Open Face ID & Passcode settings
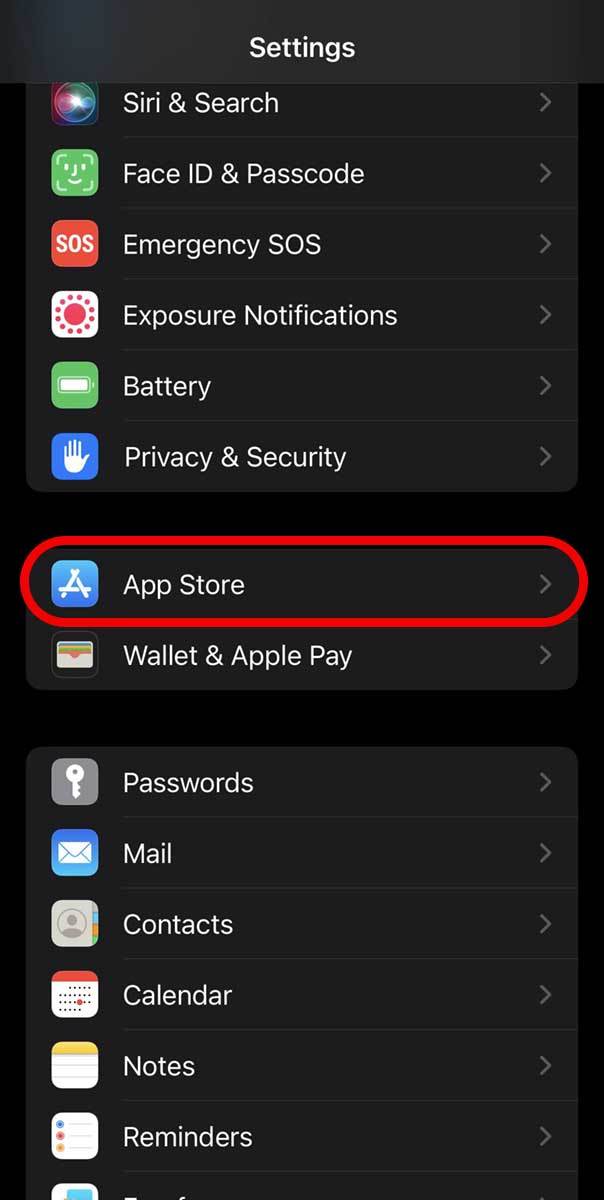Screen dimensions: 604x1200 point(300,174)
